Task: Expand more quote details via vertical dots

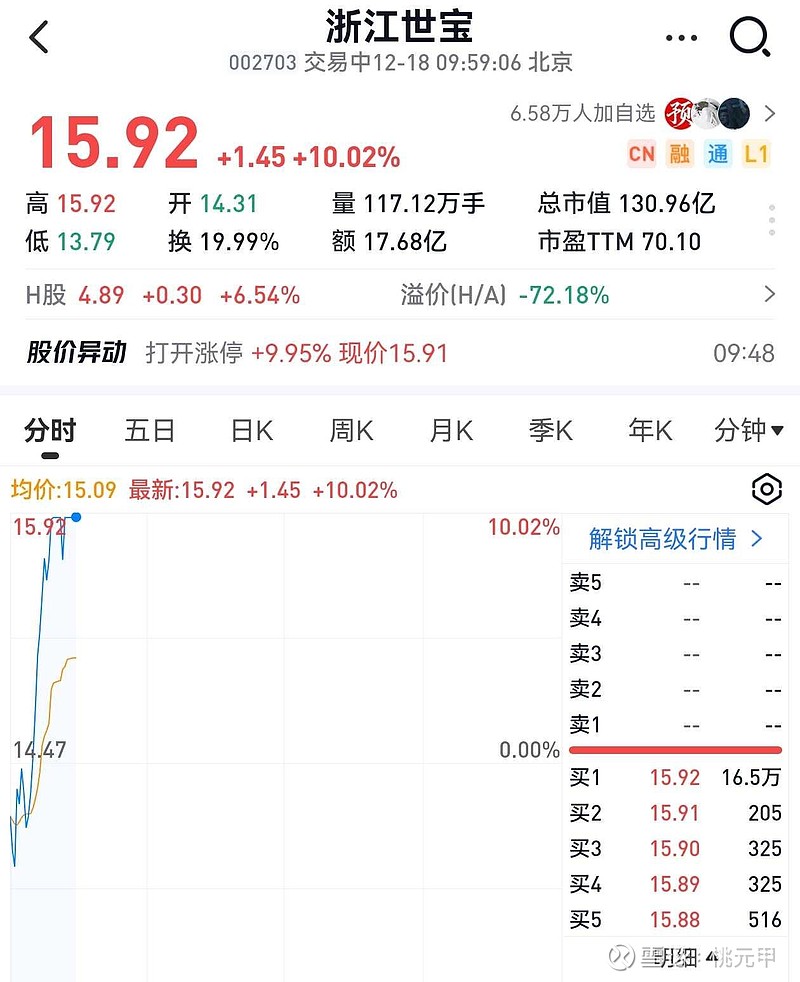Action: [x=772, y=220]
